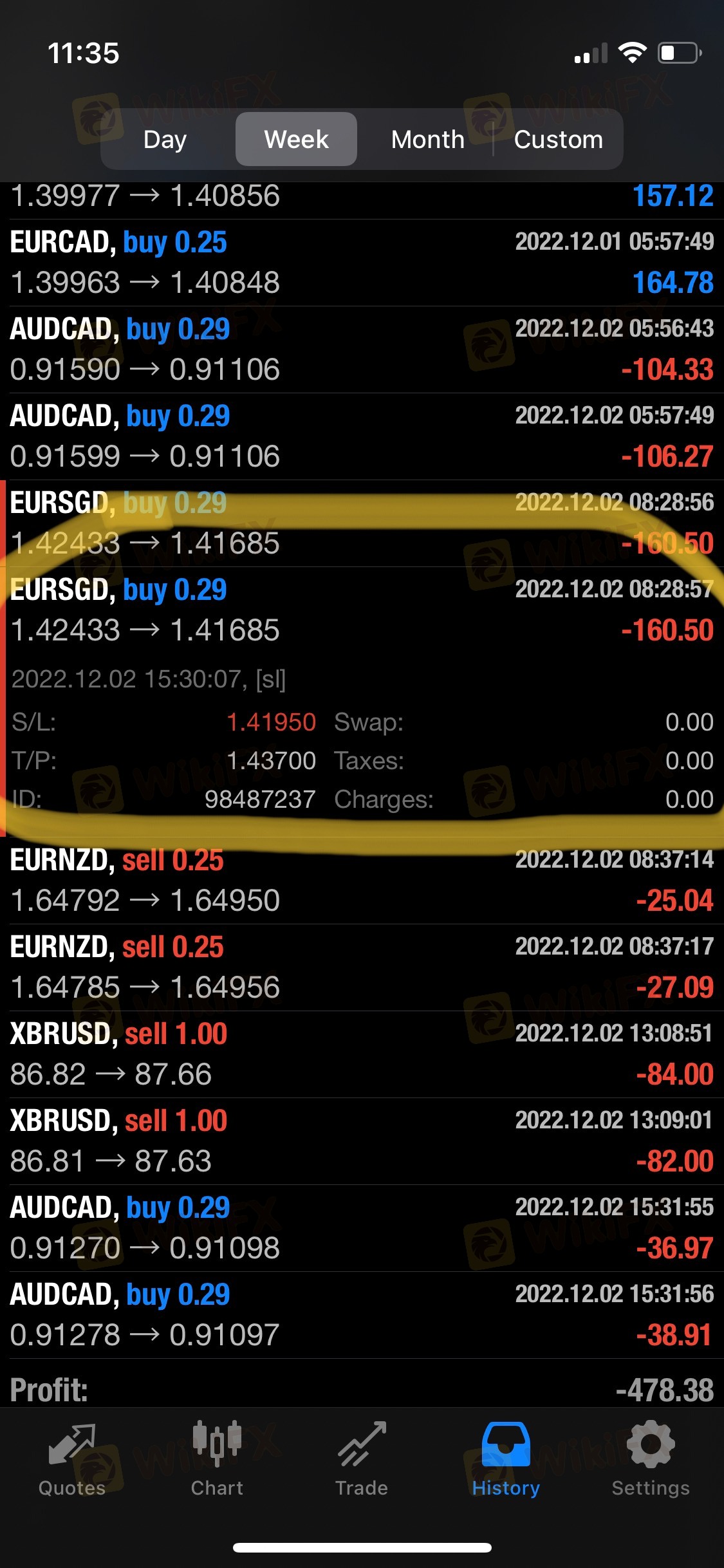Expand EURCAD buy trade with 164.78 profit

pos(362,263)
